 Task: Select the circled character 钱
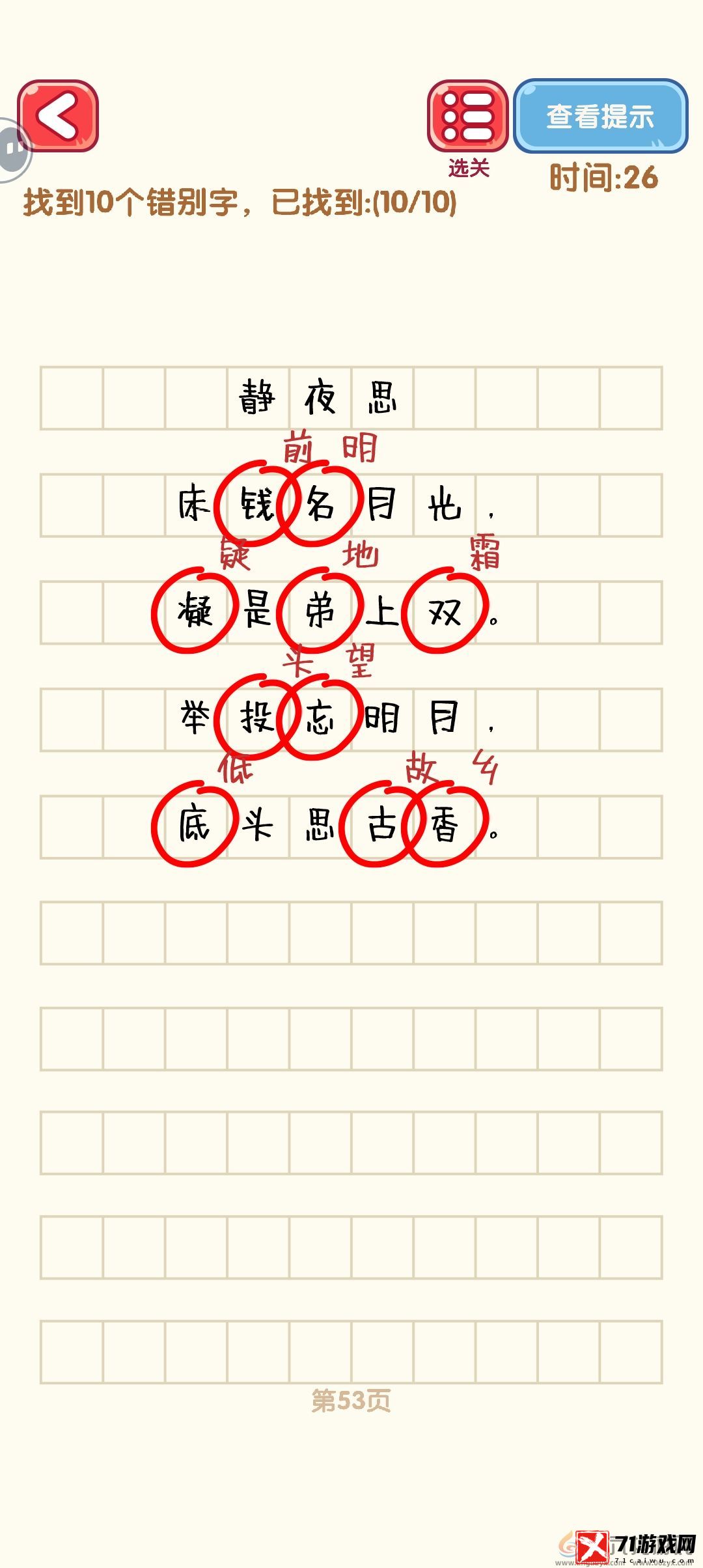point(257,505)
